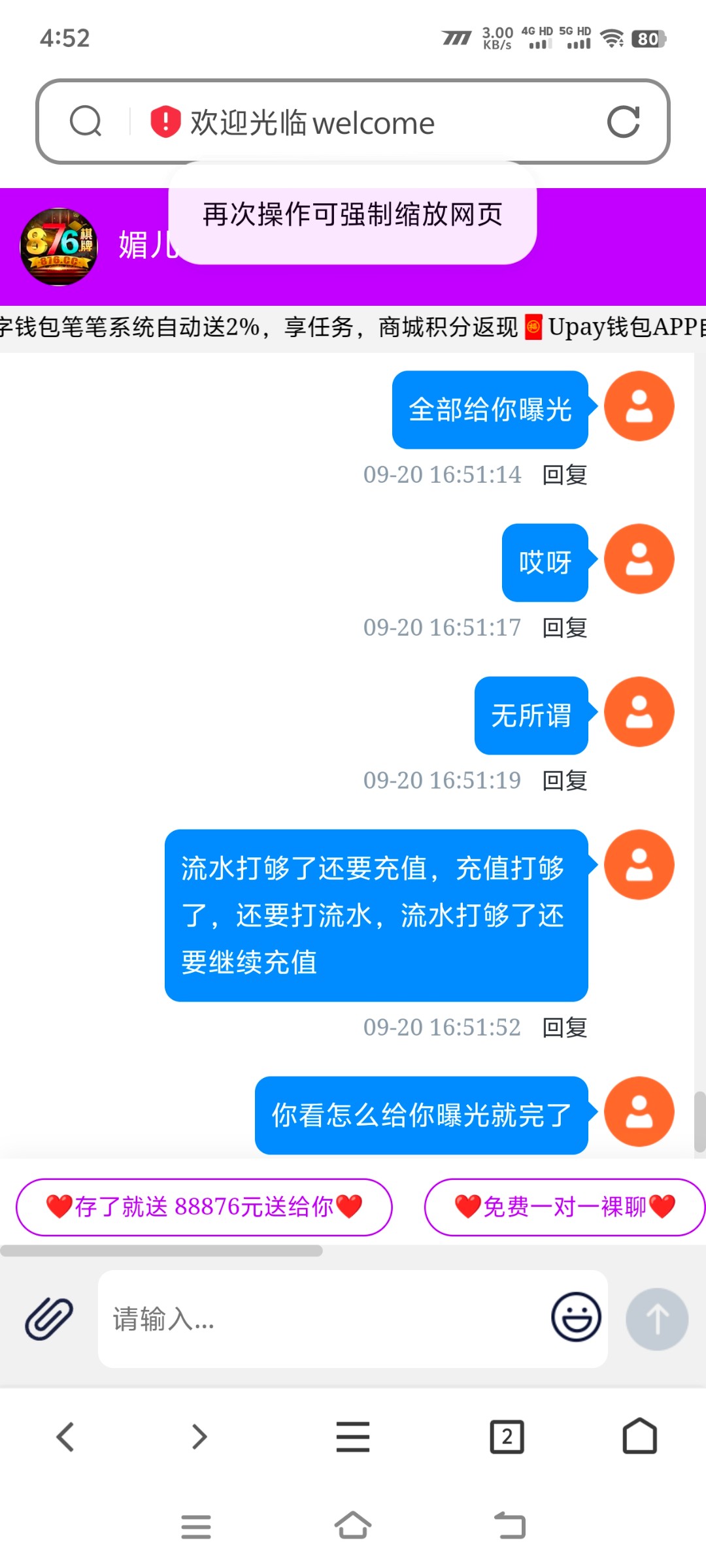Image resolution: width=706 pixels, height=1568 pixels.
Task: Select the 免费一对一 quick reply chip
Action: [x=564, y=1207]
